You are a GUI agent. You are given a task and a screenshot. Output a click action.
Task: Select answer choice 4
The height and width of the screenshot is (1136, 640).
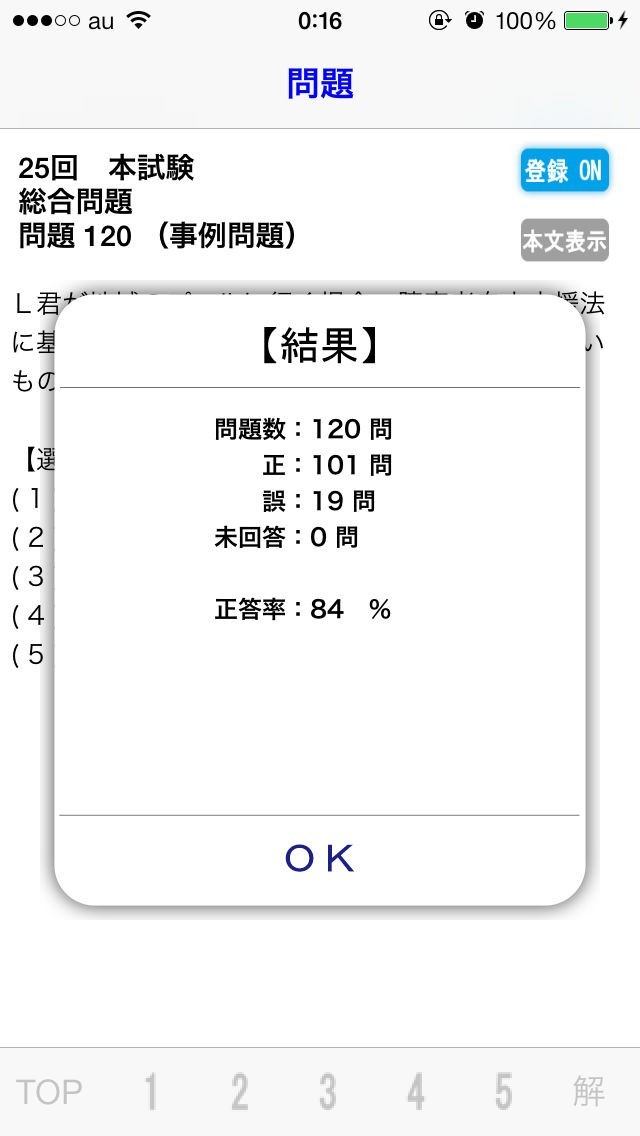click(x=416, y=1092)
